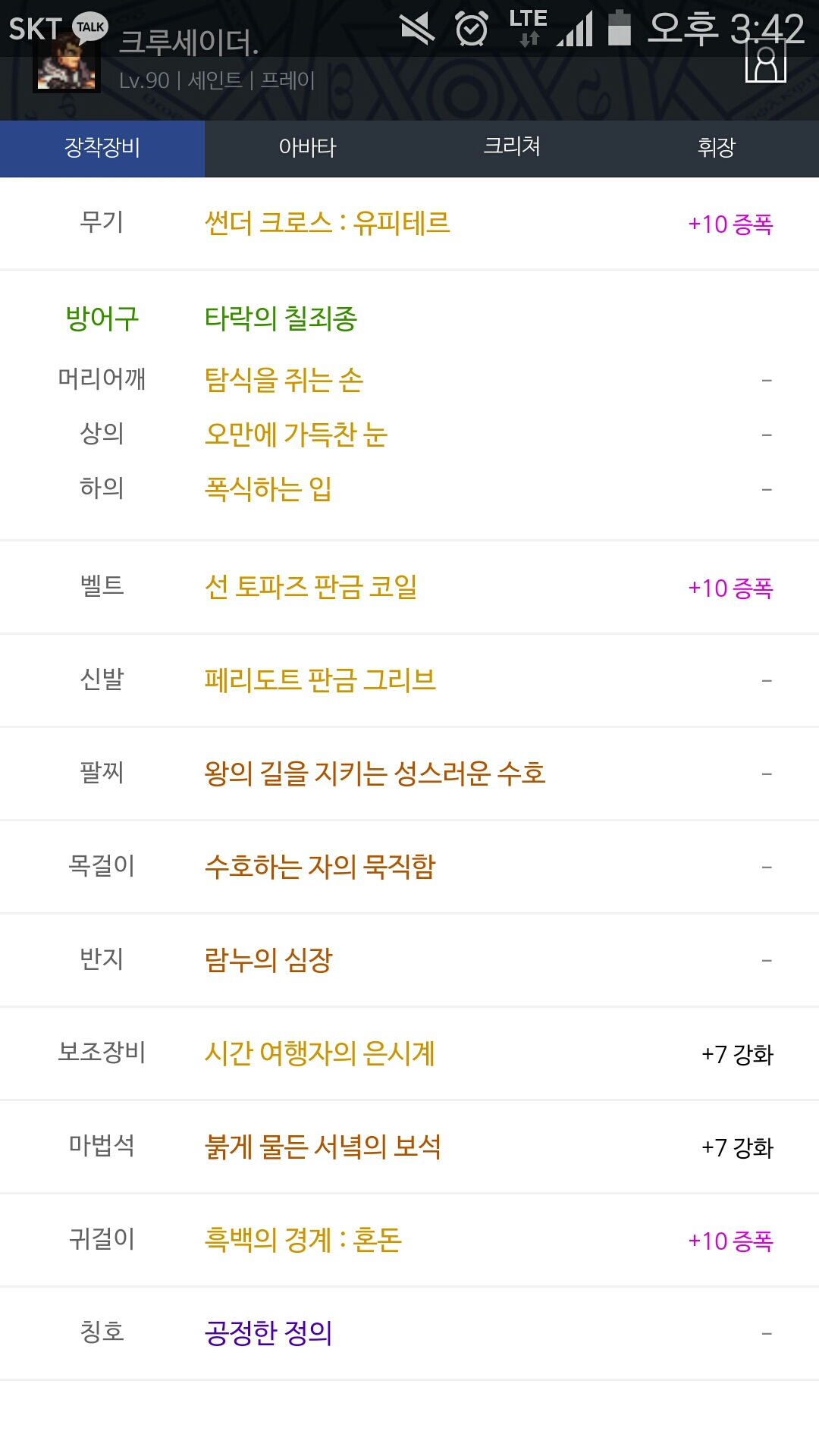Select the 장착장비 tab
Viewport: 819px width, 1456px height.
[x=102, y=148]
